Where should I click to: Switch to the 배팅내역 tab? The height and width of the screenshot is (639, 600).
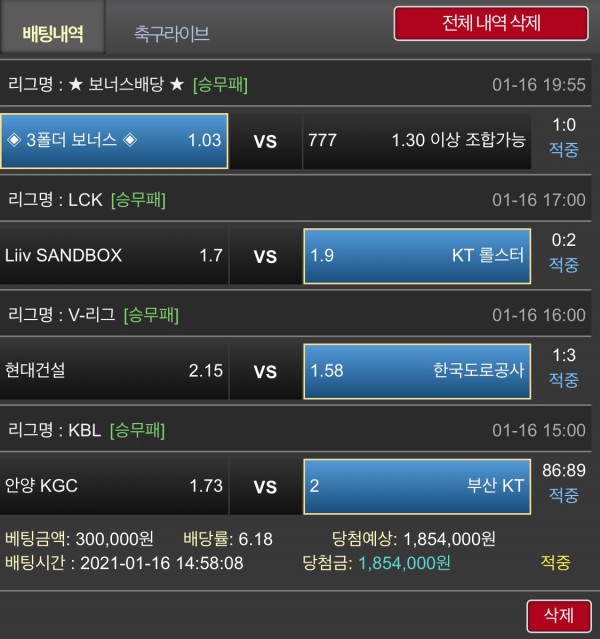(52, 34)
